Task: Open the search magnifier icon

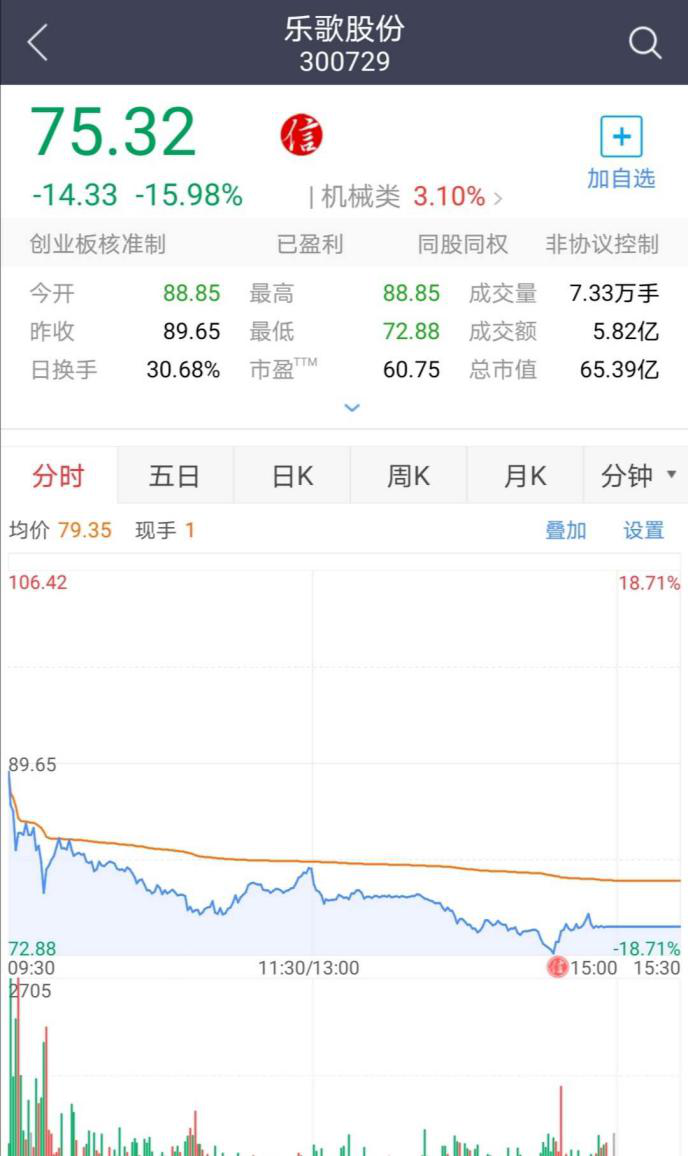Action: 645,43
